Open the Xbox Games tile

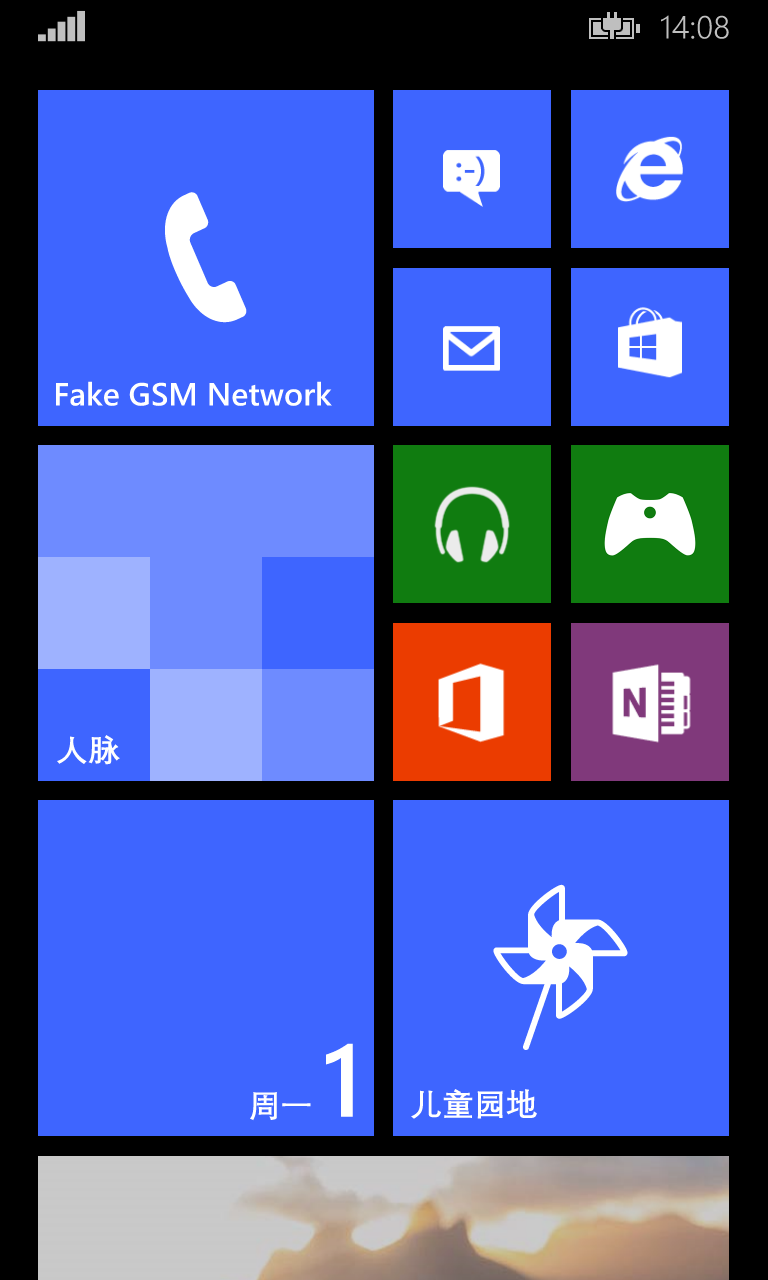(x=649, y=524)
